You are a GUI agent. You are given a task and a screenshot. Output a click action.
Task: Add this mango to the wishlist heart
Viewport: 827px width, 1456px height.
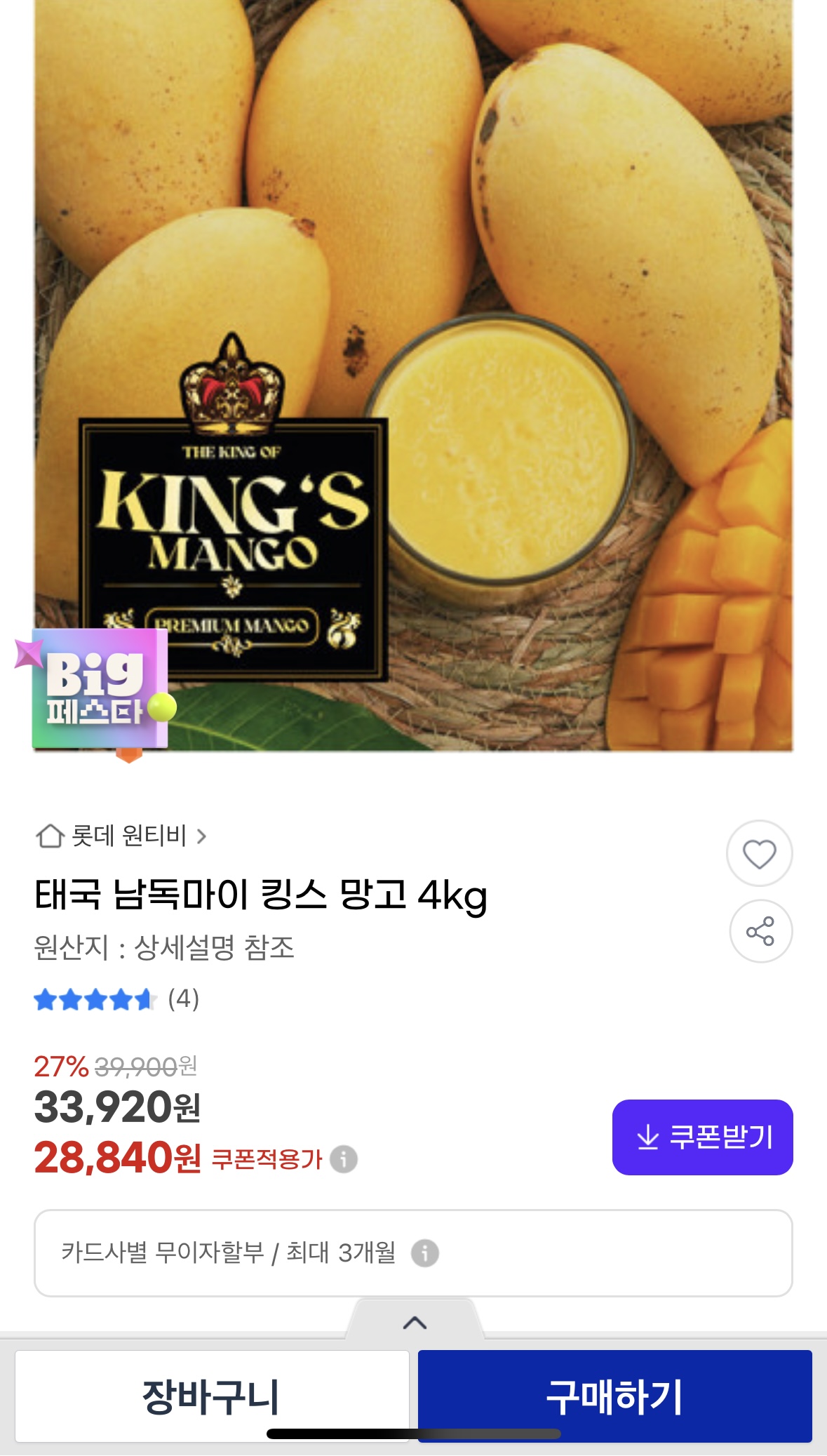[x=759, y=853]
